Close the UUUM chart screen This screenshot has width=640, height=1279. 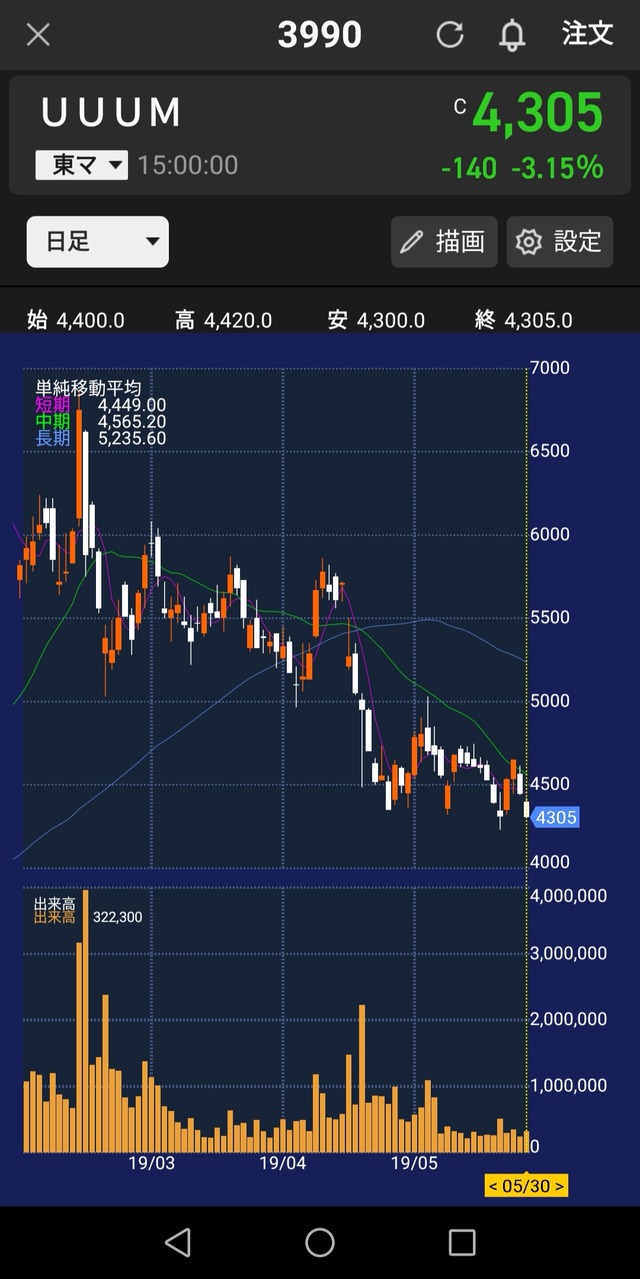38,35
